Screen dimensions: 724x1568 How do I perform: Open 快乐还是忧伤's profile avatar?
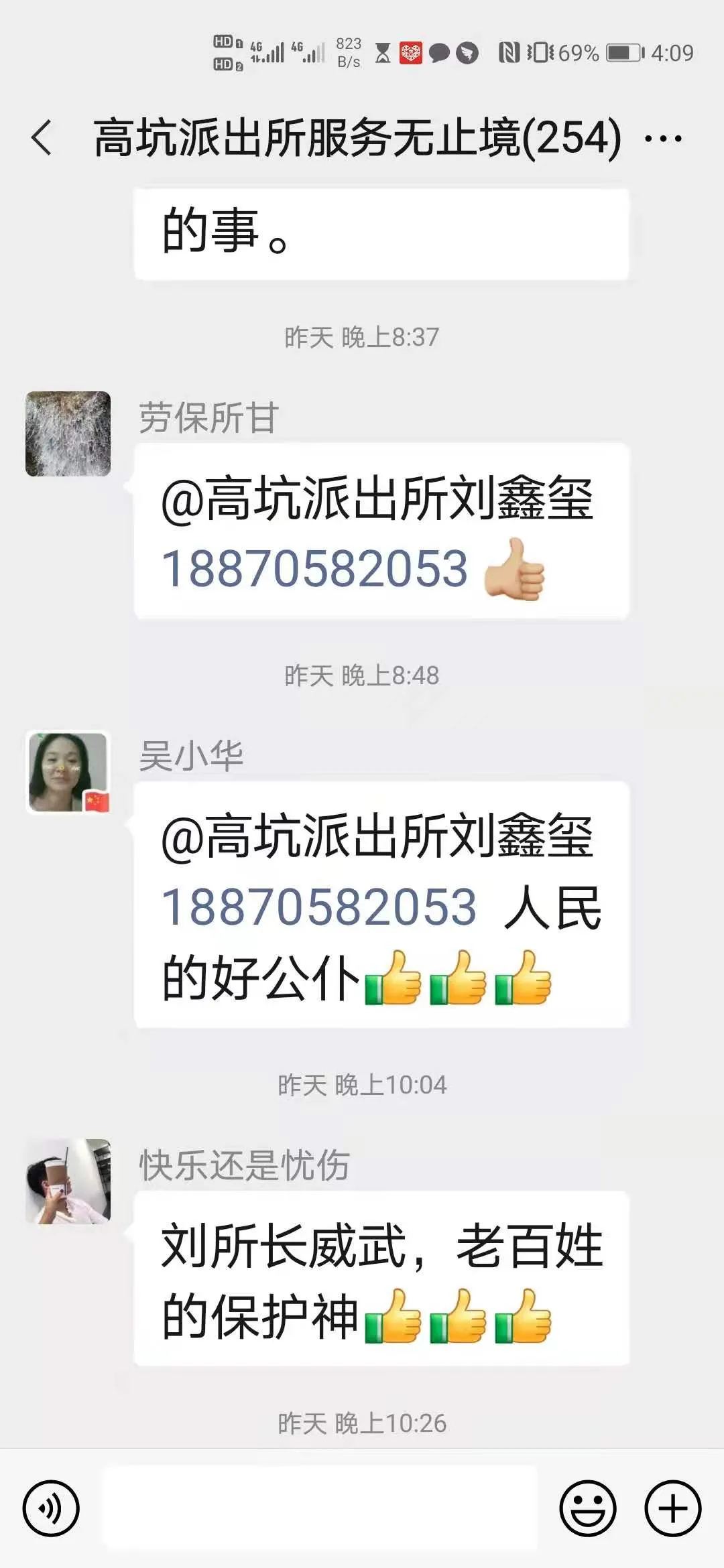point(68,1181)
